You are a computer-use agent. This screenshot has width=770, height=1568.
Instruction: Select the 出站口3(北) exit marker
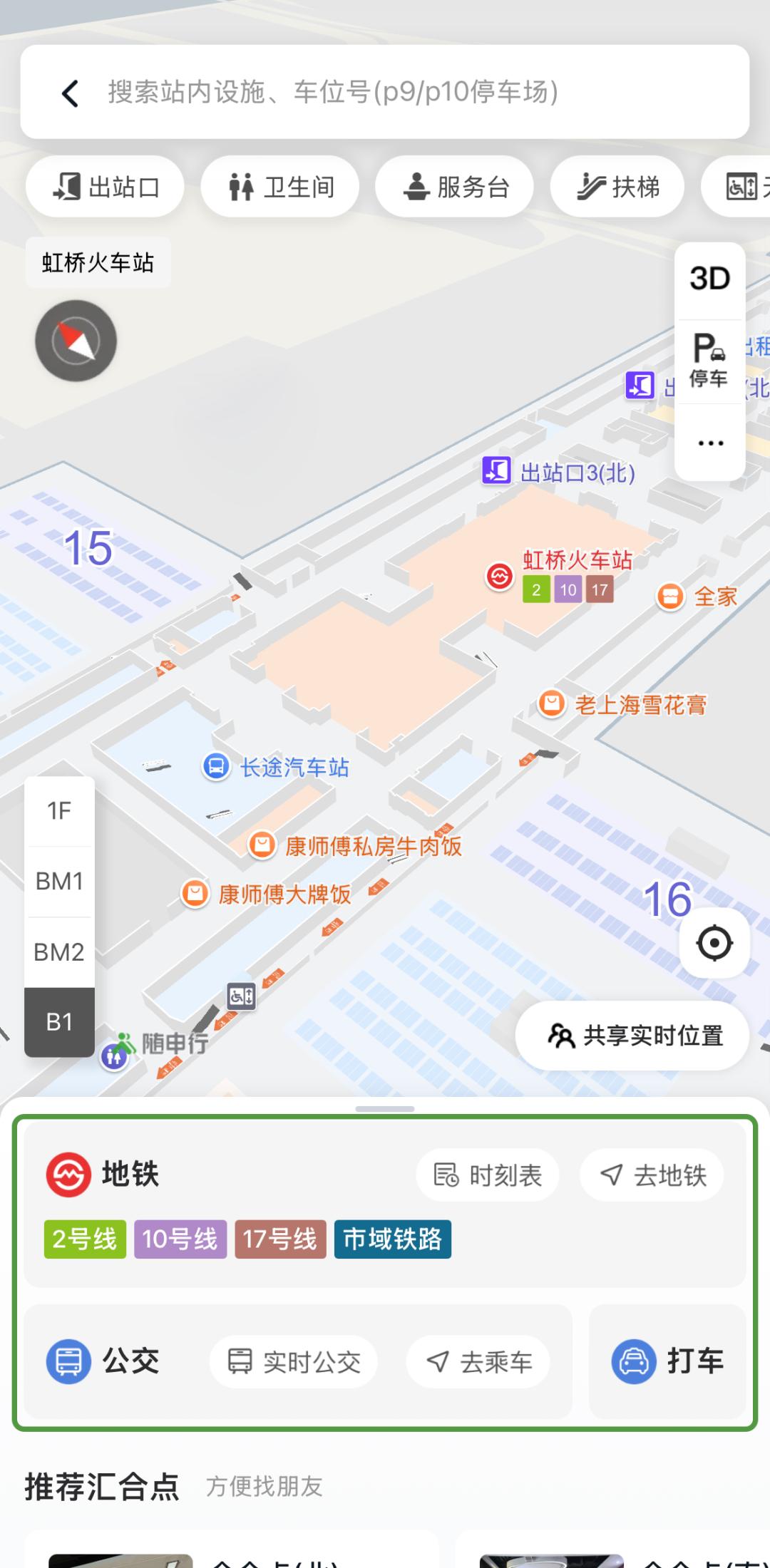click(x=496, y=471)
